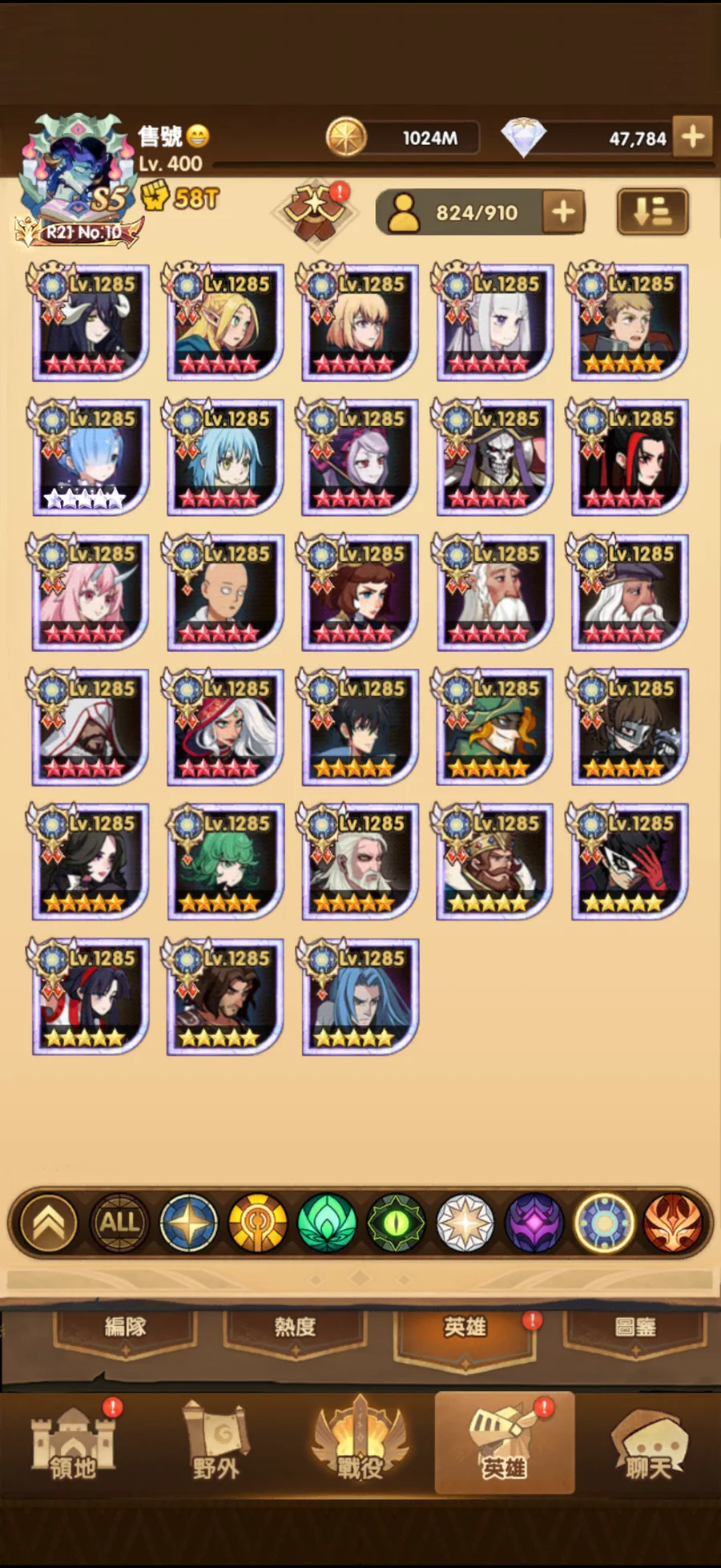Expand hero capacity next to 824/910

pos(563,212)
